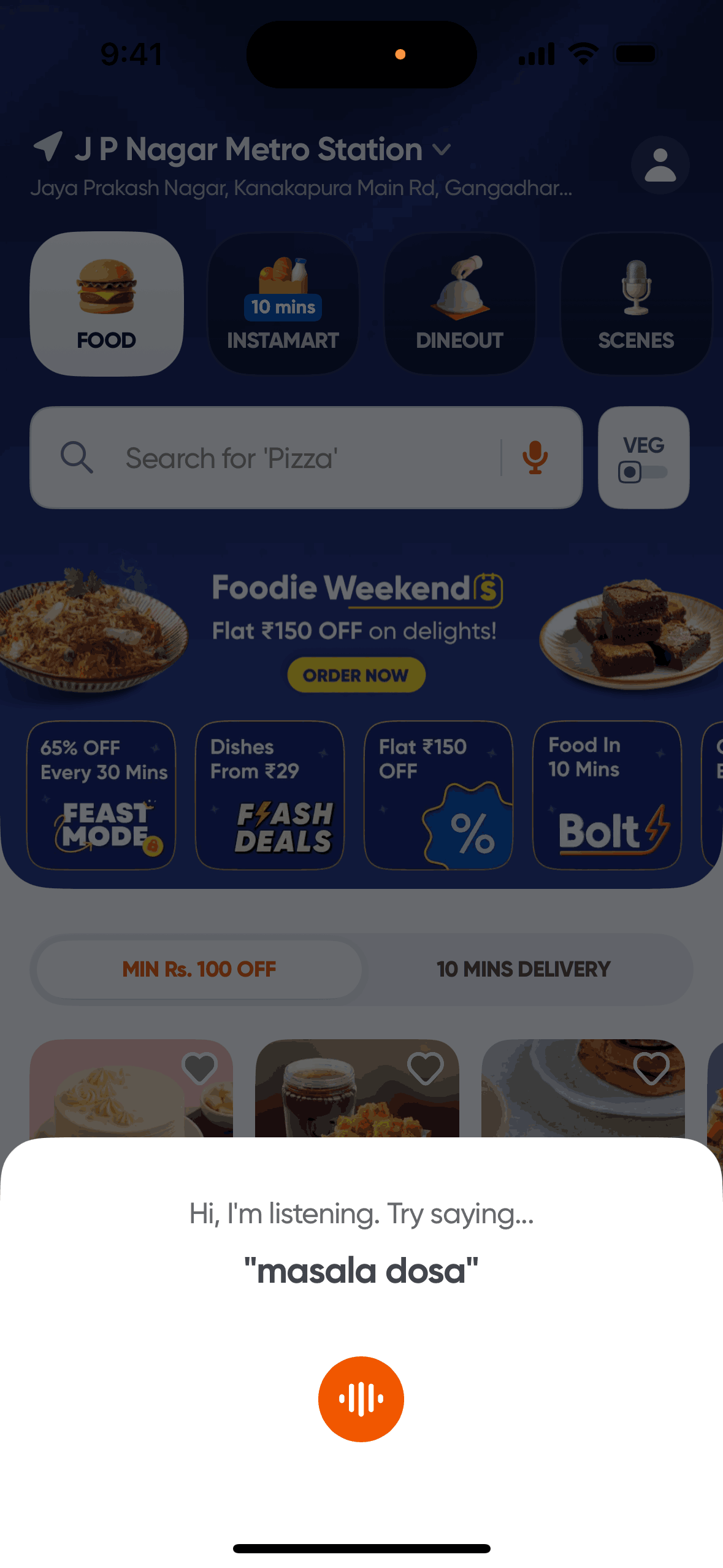Expand the J P Nagar Metro Station location dropdown
This screenshot has height=1568, width=723.
coord(442,150)
